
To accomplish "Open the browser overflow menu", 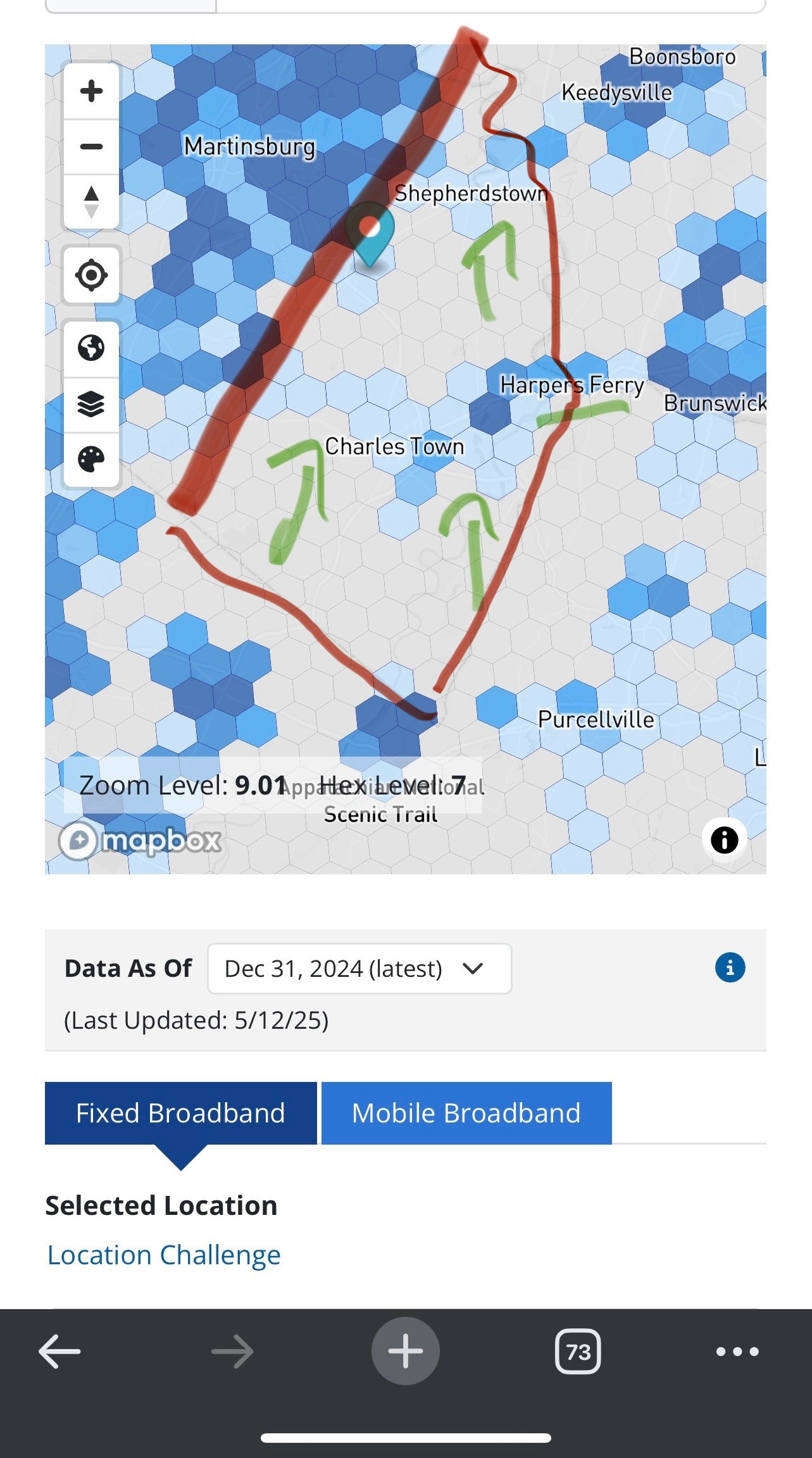I will coord(737,1352).
